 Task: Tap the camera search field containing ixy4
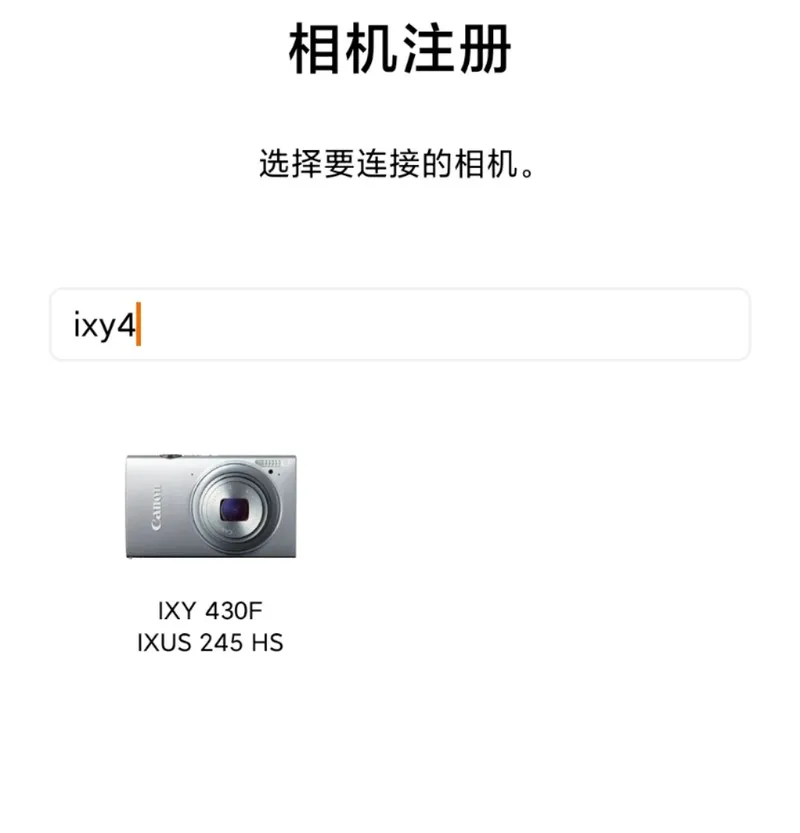[x=400, y=325]
